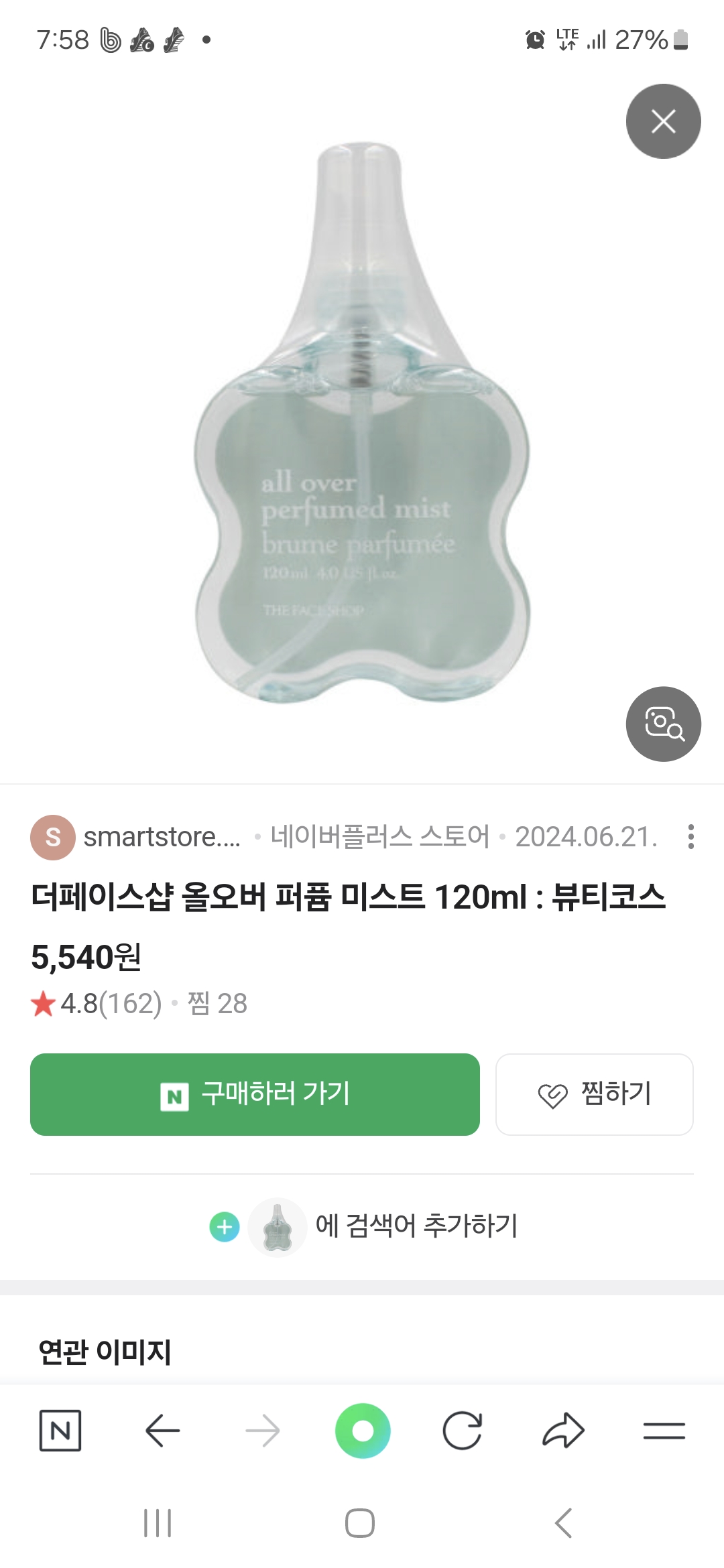The image size is (724, 1568).
Task: Open the product image of the perfume mist
Action: coord(362,429)
